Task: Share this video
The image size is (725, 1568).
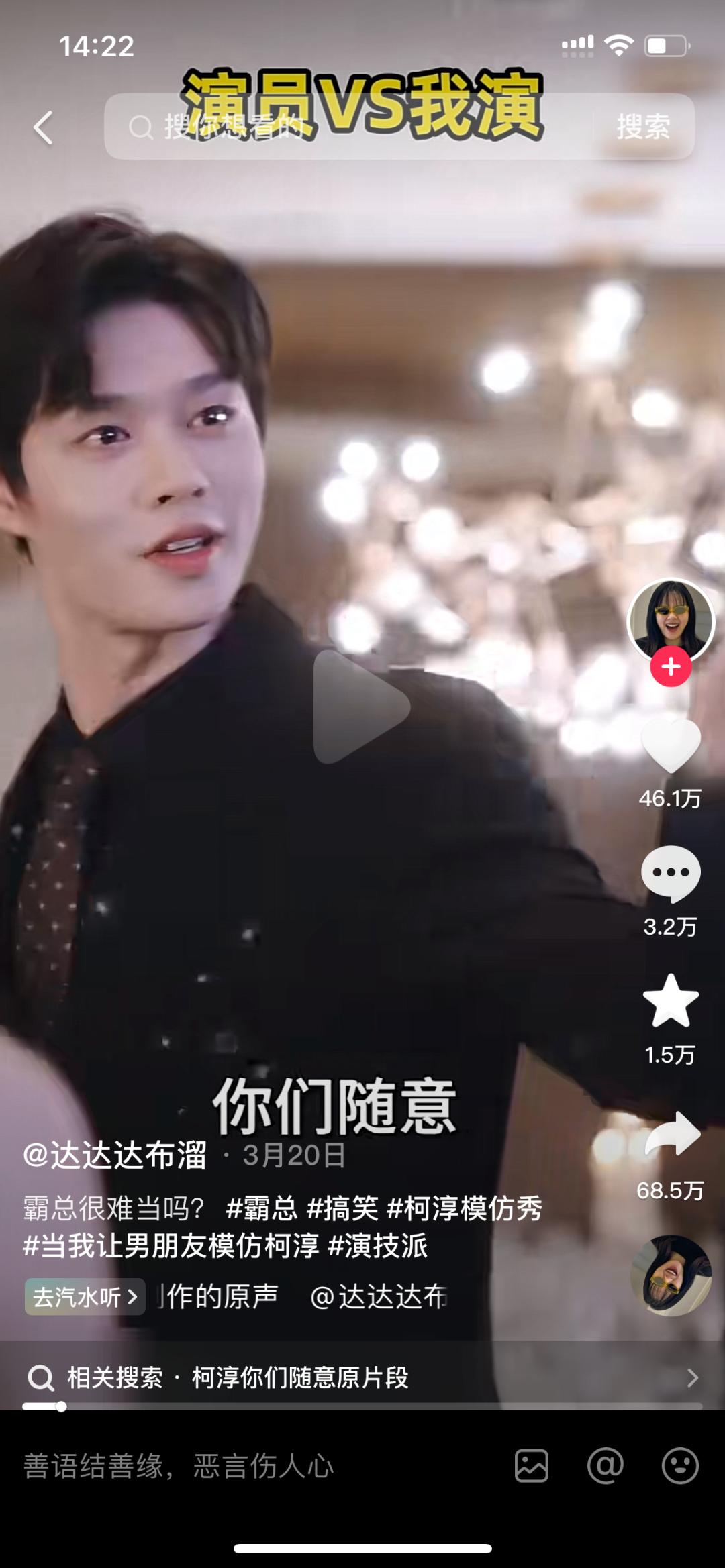Action: (x=672, y=1134)
